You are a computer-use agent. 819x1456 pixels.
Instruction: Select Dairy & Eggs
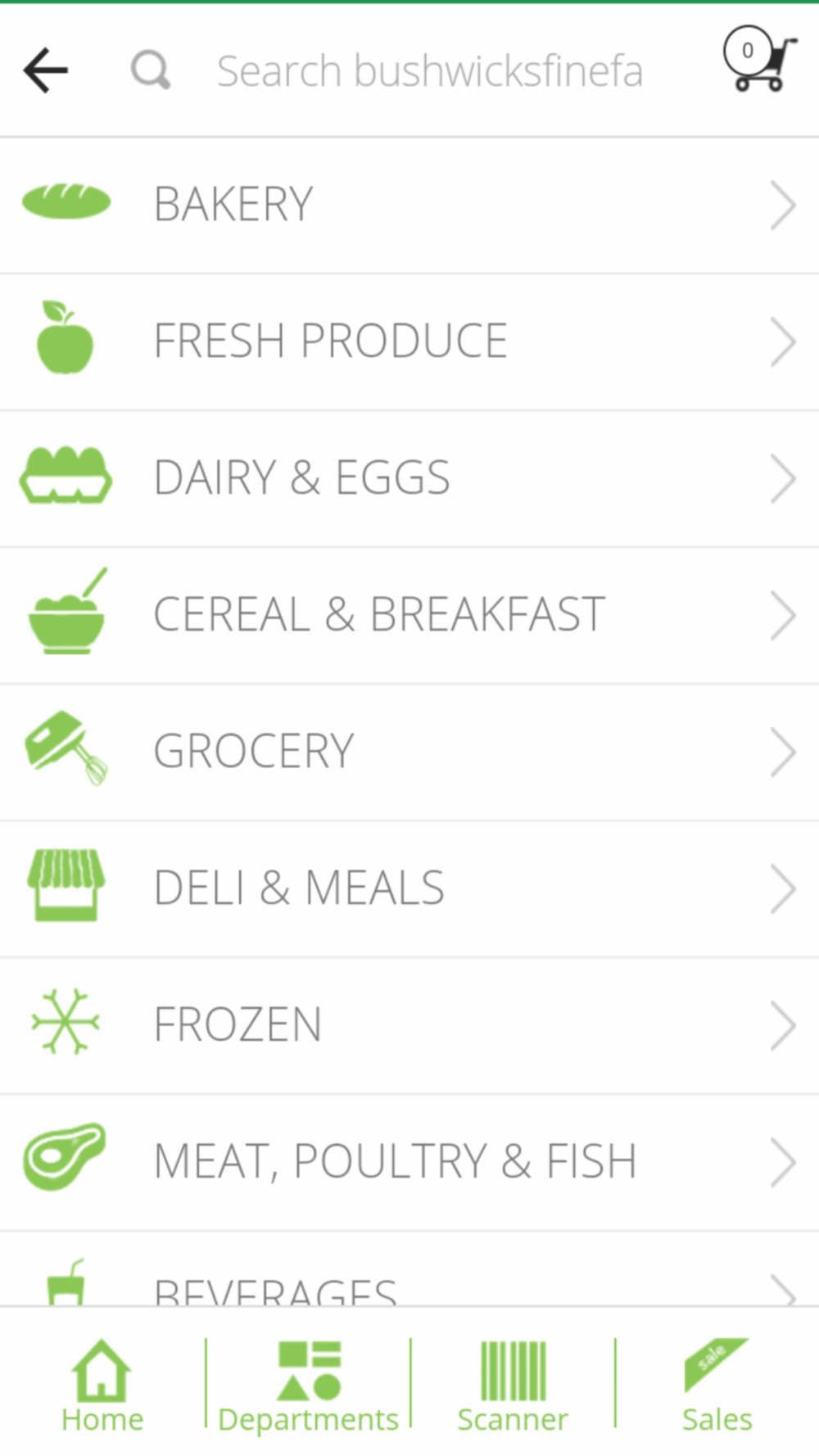coord(409,479)
